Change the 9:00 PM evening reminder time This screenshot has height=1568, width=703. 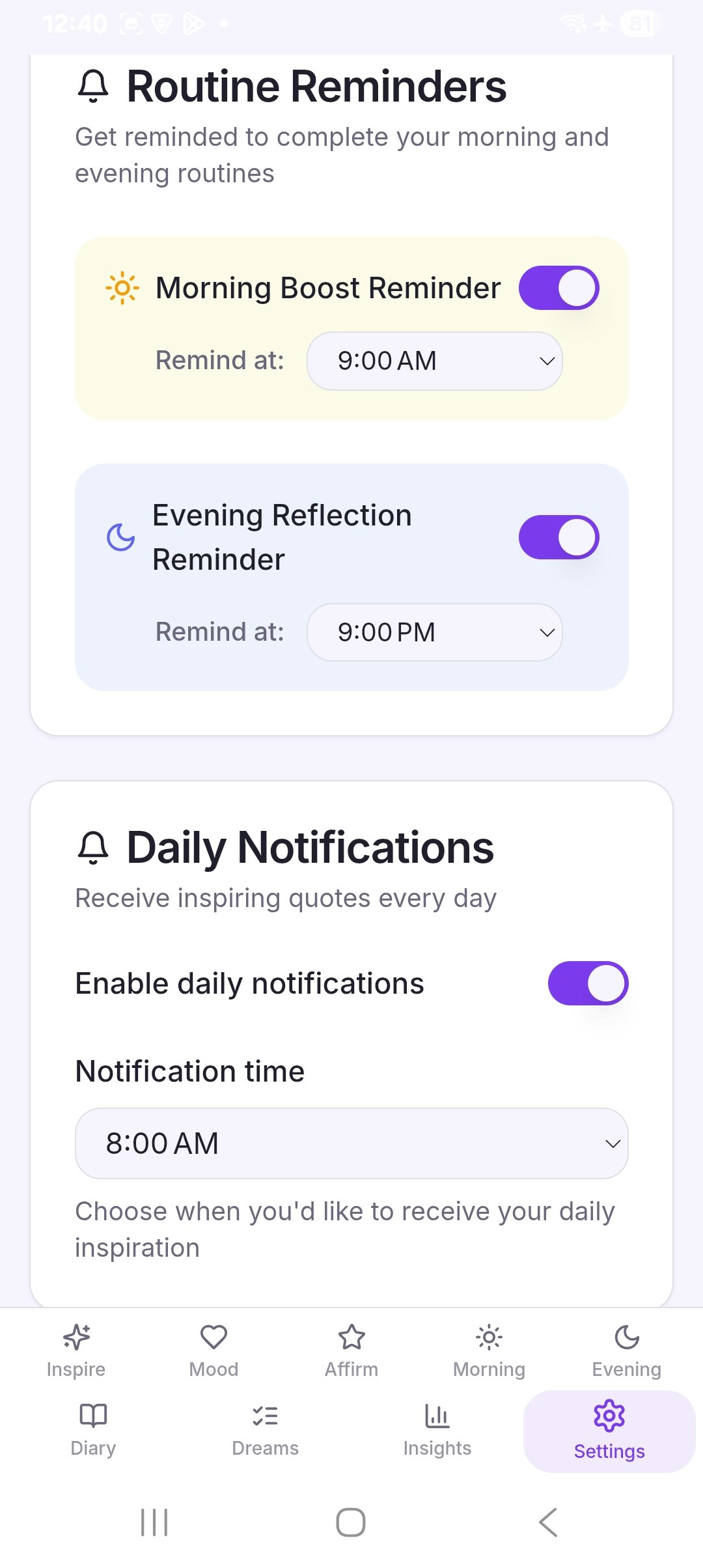(434, 632)
